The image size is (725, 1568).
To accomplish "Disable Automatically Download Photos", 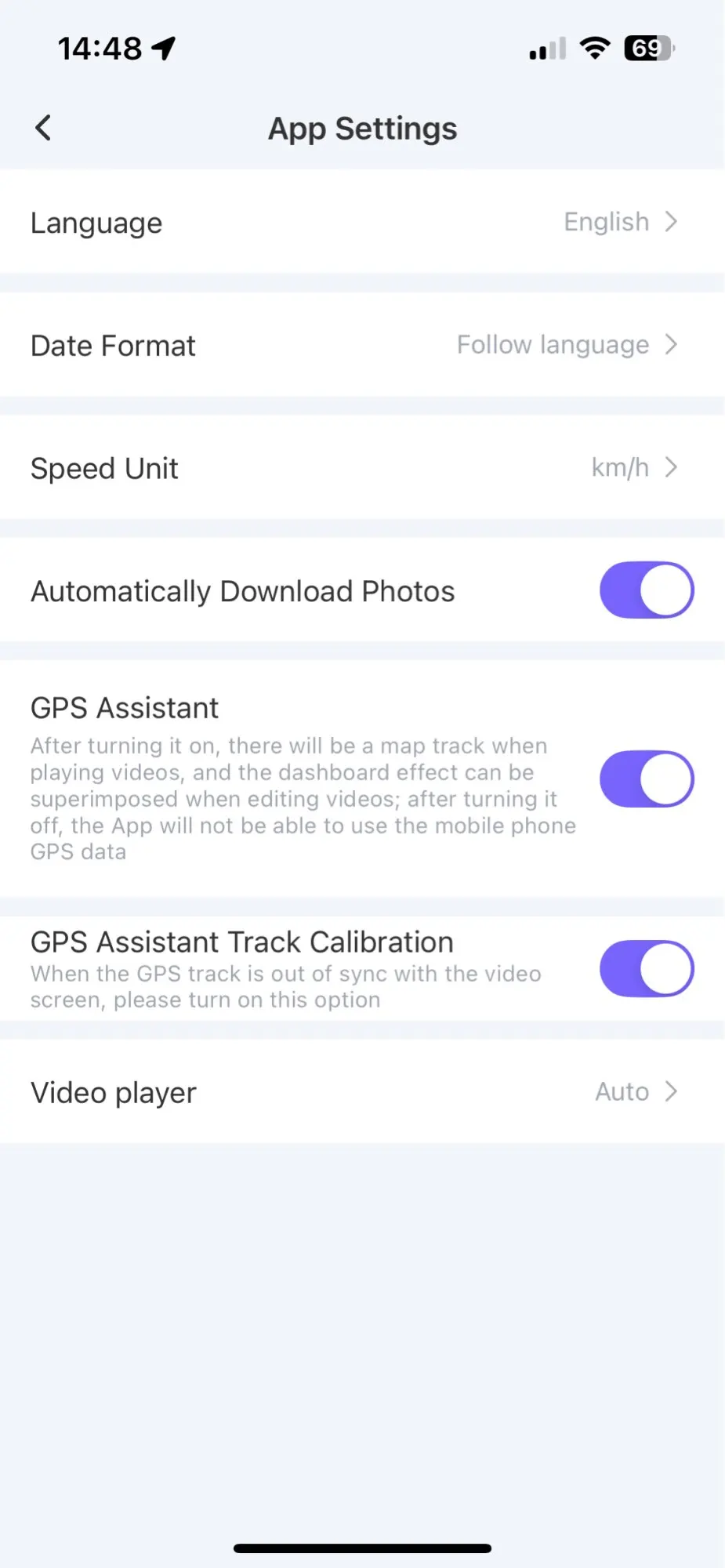I will point(647,590).
